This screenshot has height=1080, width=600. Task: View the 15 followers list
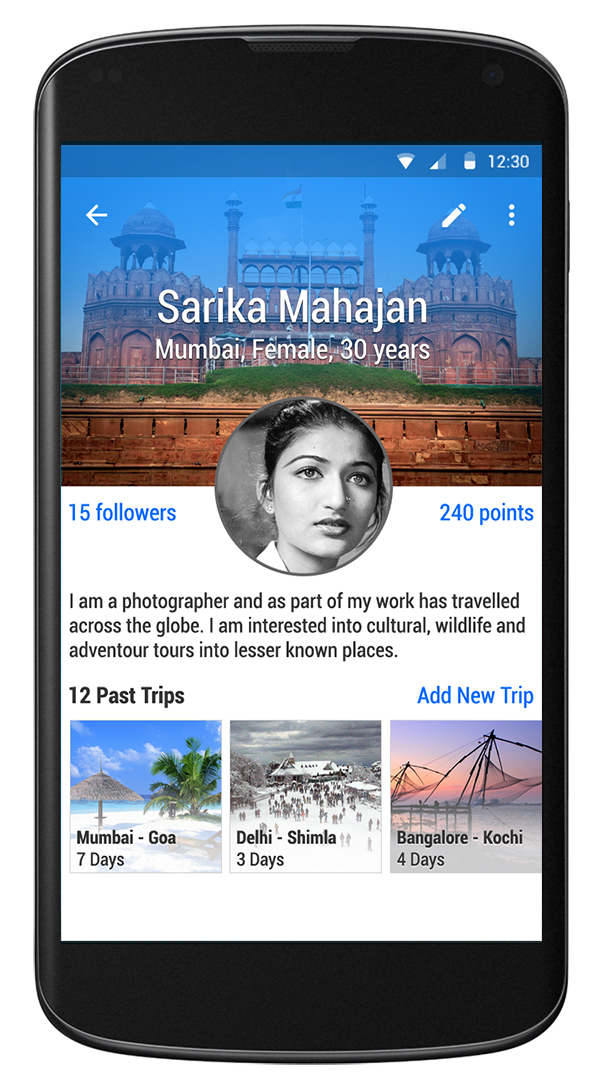122,513
